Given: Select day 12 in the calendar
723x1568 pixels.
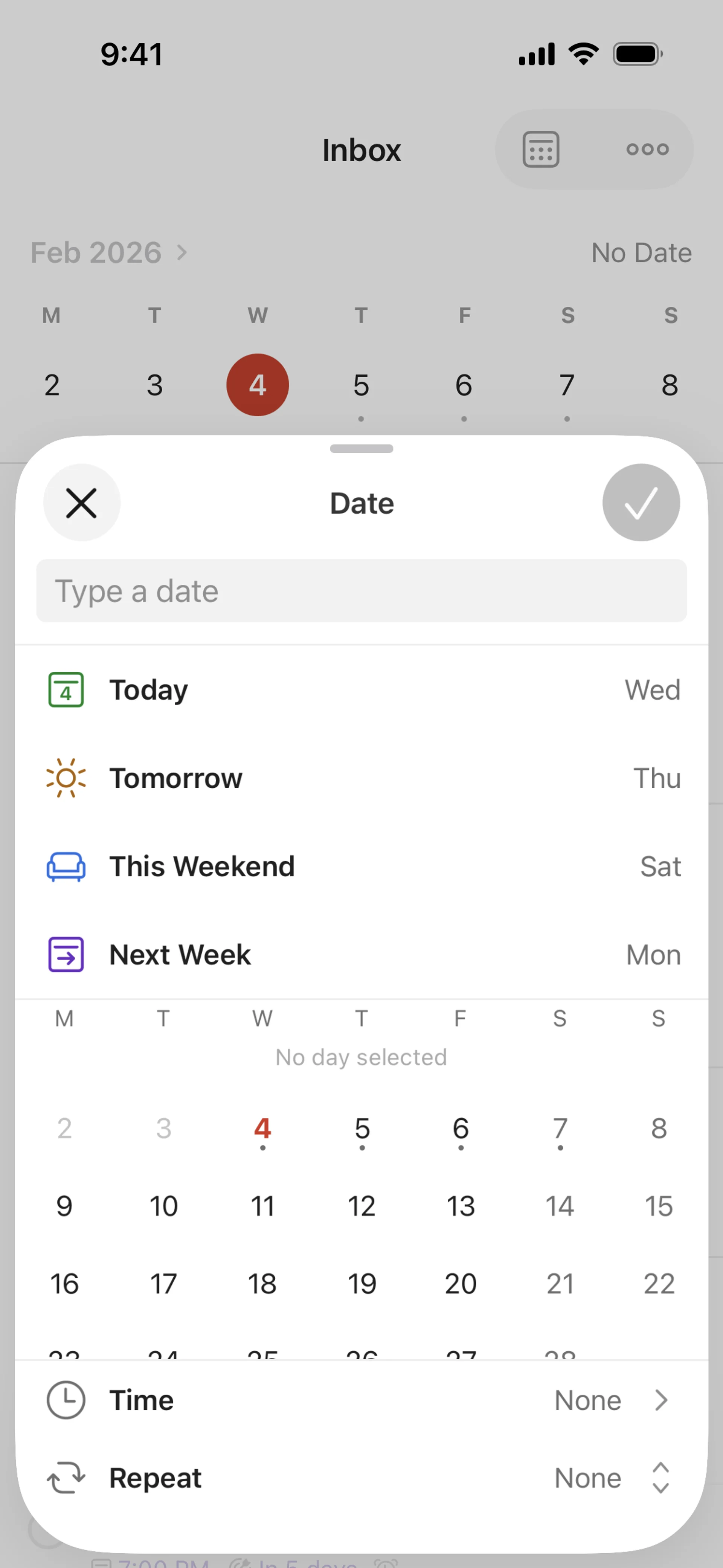Looking at the screenshot, I should pos(361,1206).
